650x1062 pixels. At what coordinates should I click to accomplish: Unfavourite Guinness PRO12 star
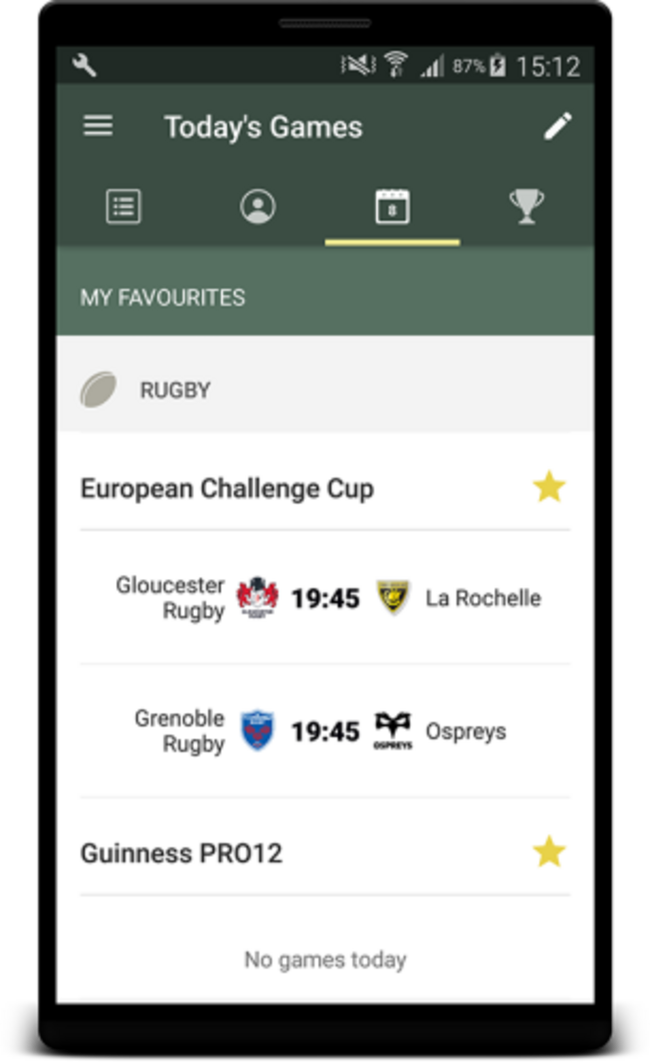[x=548, y=853]
